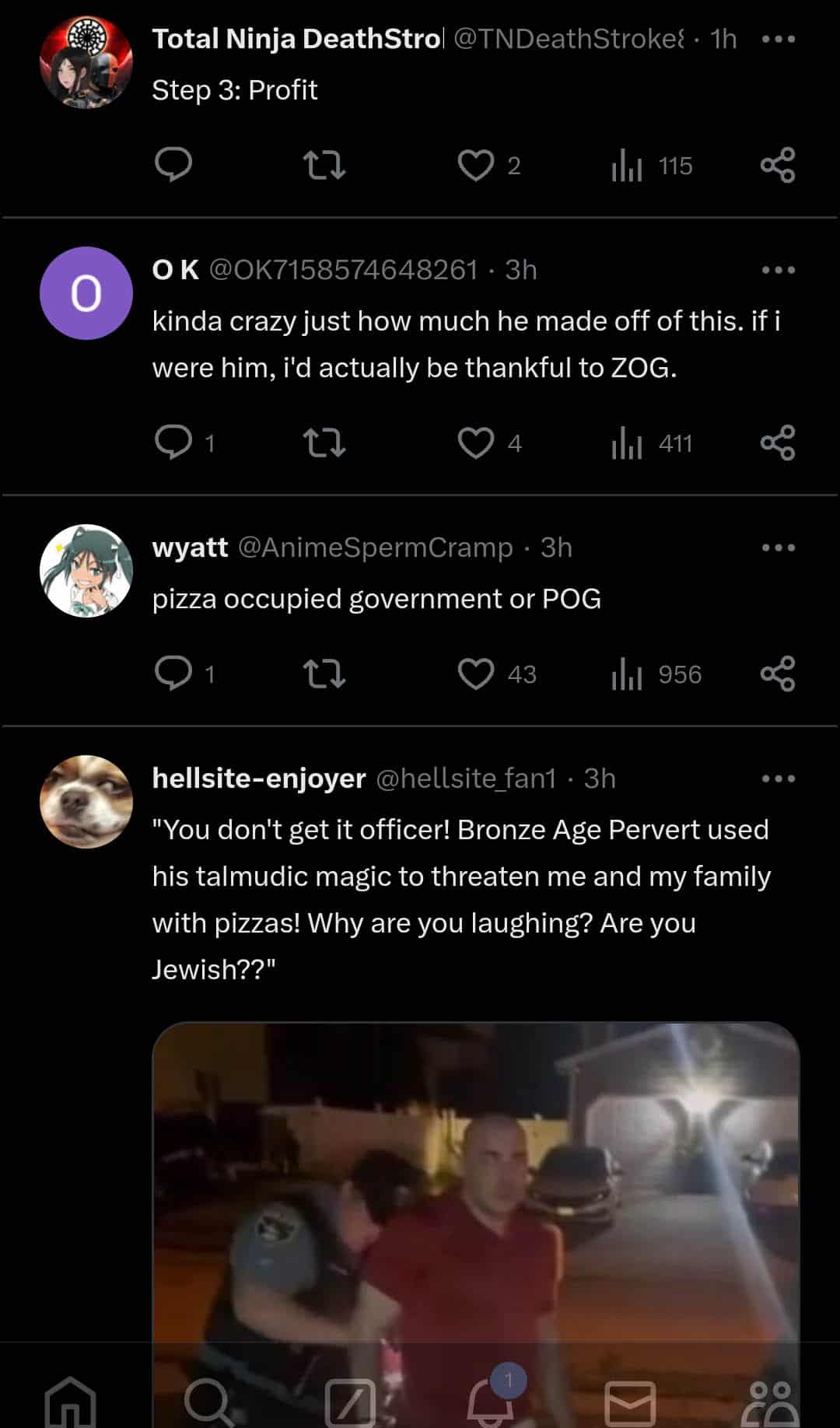The height and width of the screenshot is (1428, 840).
Task: Like O K's post
Action: click(475, 443)
